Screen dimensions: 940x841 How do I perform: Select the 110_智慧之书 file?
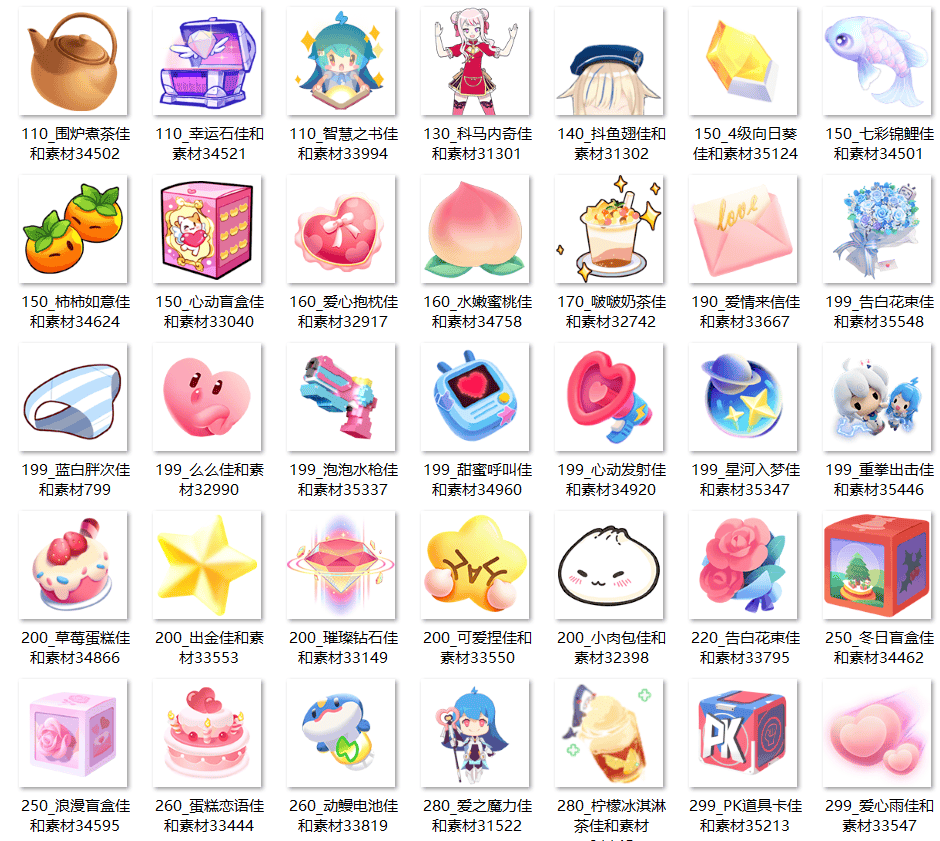point(342,61)
